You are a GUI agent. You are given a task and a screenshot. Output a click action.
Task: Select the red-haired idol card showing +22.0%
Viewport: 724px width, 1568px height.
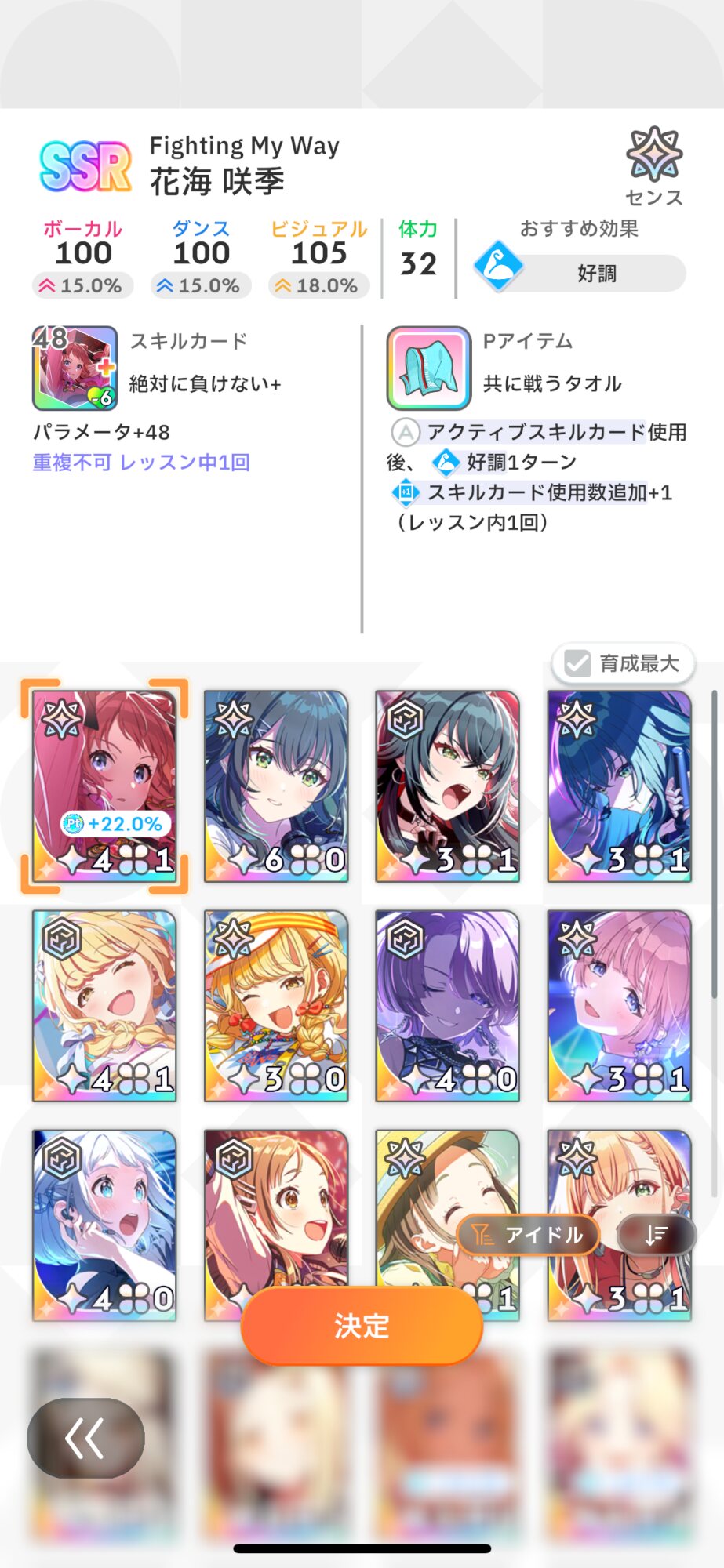click(x=104, y=786)
